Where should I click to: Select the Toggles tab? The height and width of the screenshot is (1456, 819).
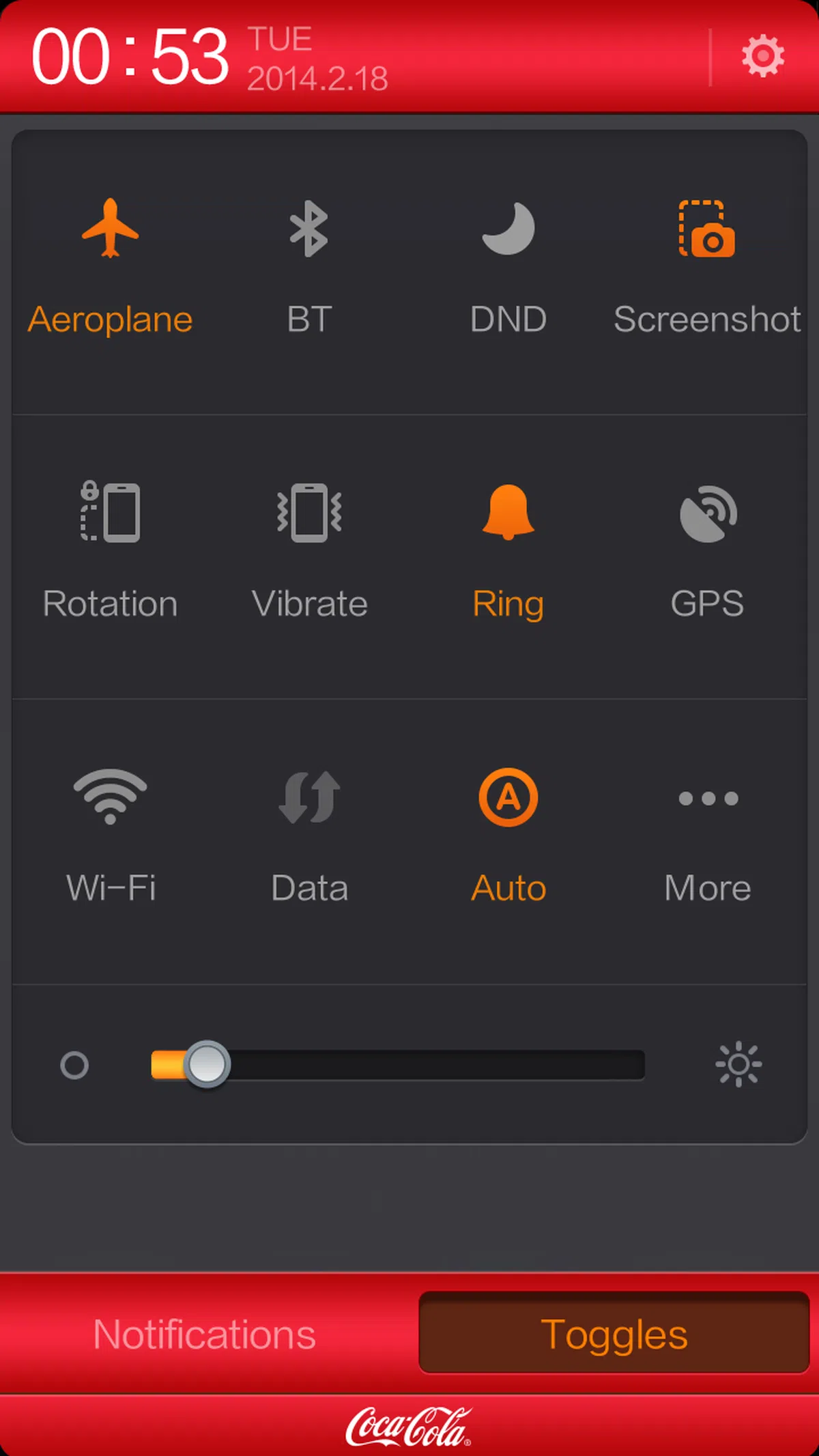[614, 1334]
